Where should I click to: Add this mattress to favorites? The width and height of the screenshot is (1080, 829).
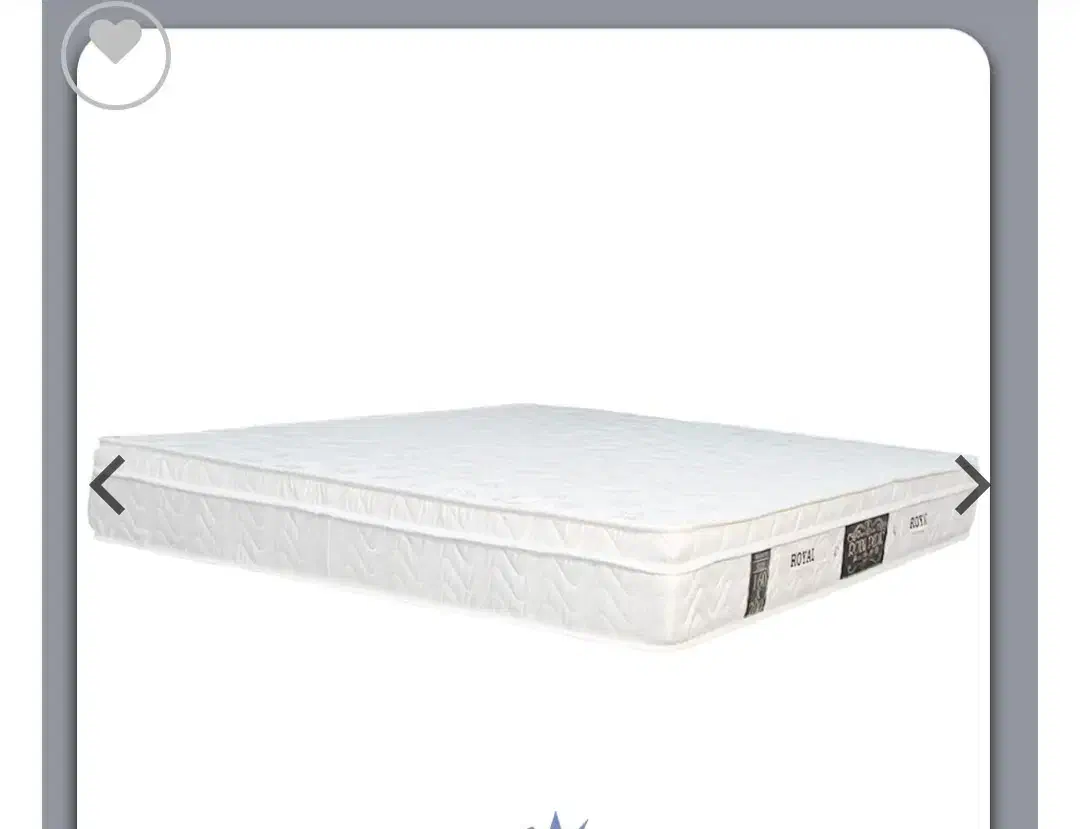(116, 53)
